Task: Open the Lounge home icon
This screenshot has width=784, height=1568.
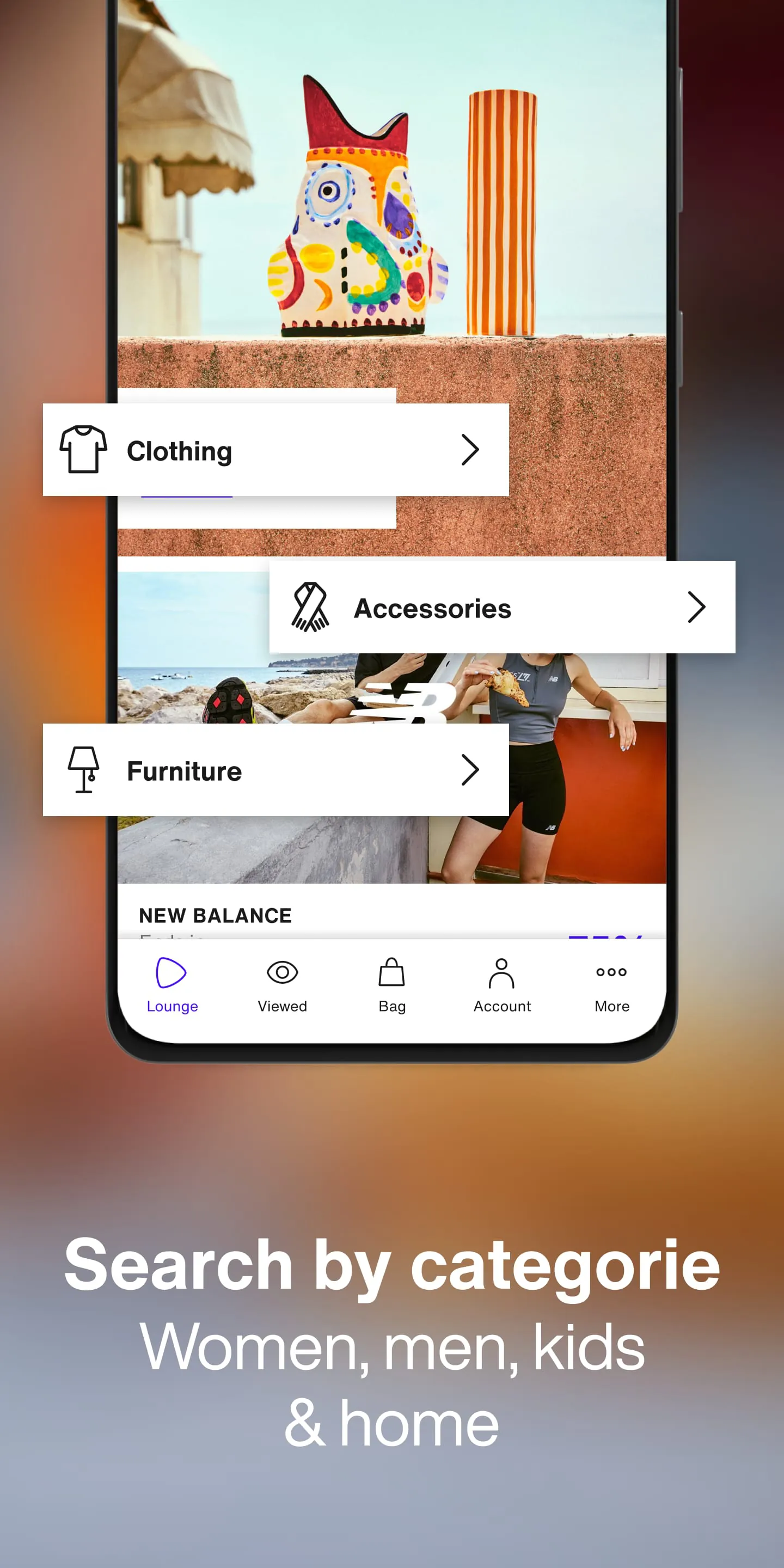Action: 171,972
